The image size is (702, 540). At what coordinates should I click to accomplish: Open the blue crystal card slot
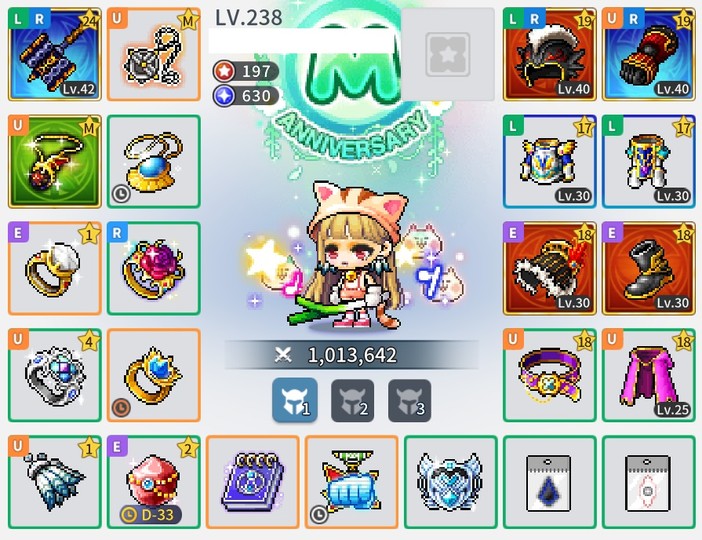(x=550, y=482)
